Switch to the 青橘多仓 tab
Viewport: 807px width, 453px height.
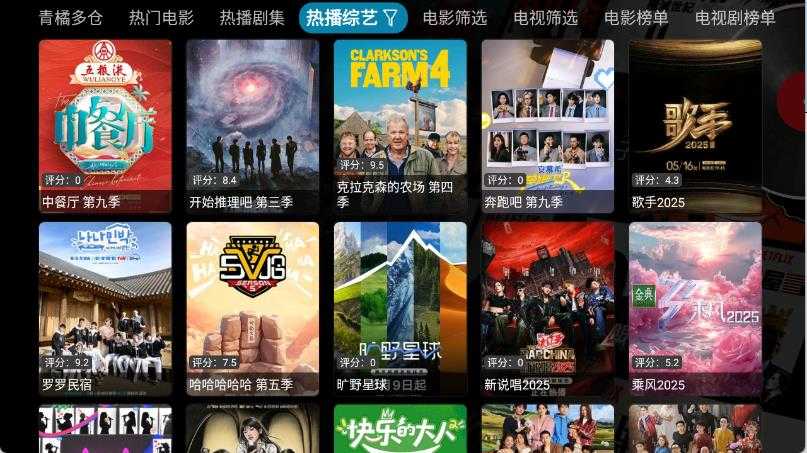click(x=71, y=18)
